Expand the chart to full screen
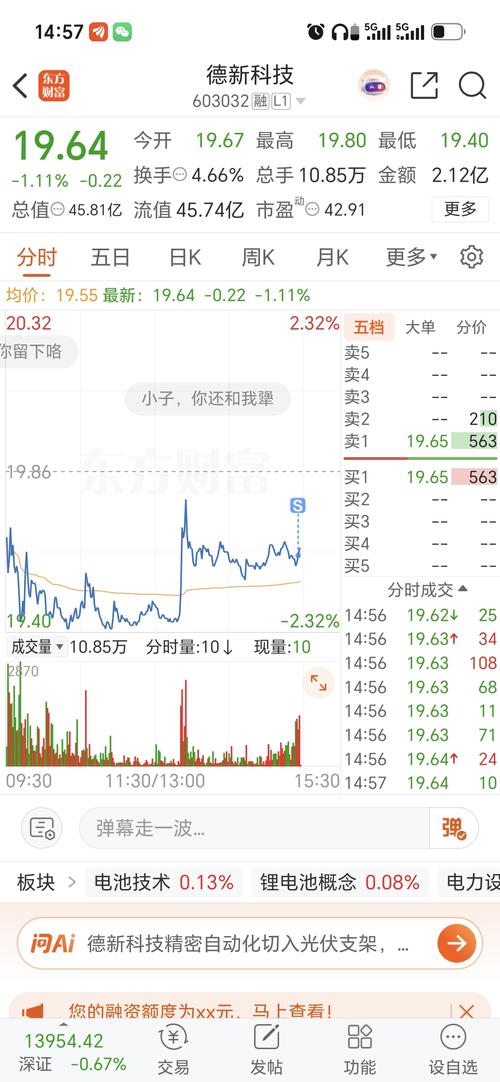 (319, 683)
